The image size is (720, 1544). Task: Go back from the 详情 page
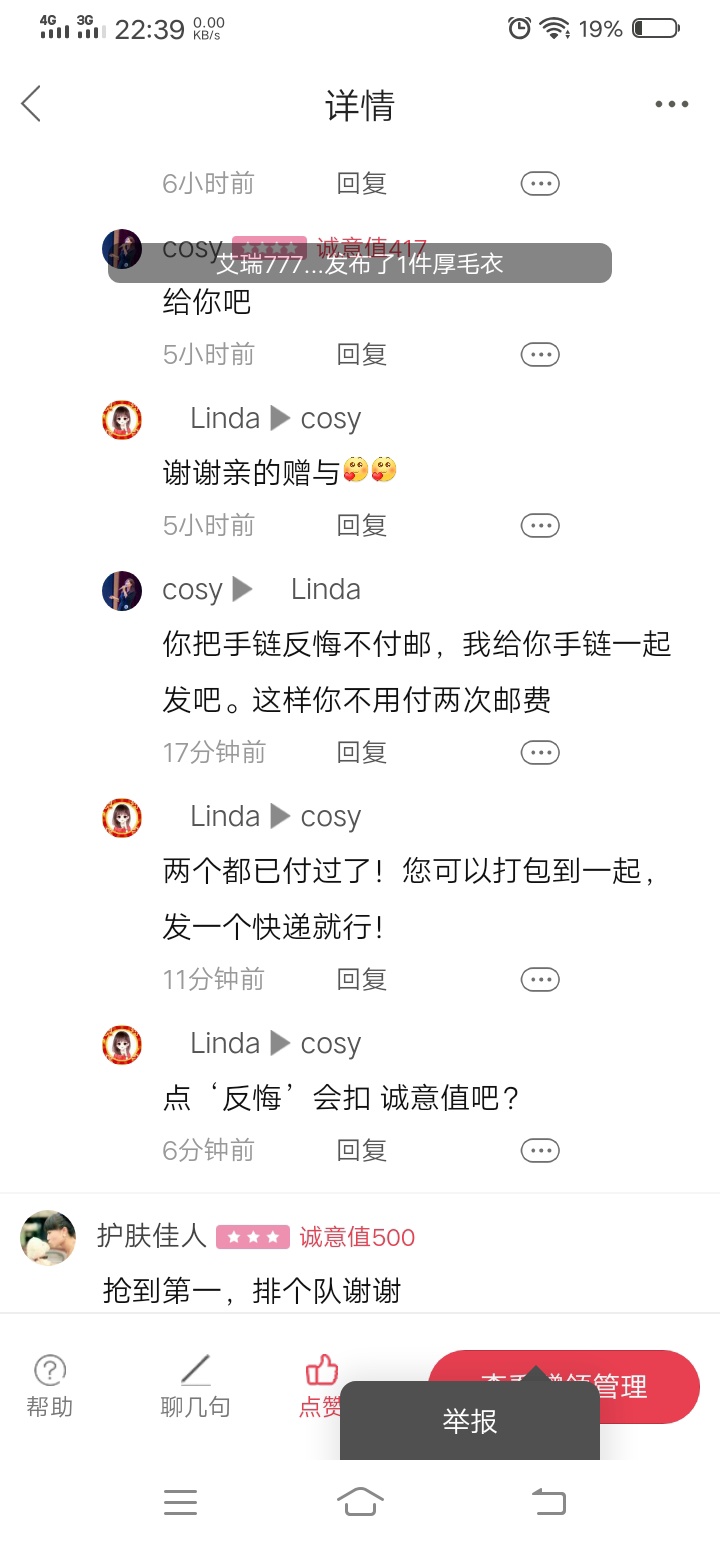tap(32, 104)
